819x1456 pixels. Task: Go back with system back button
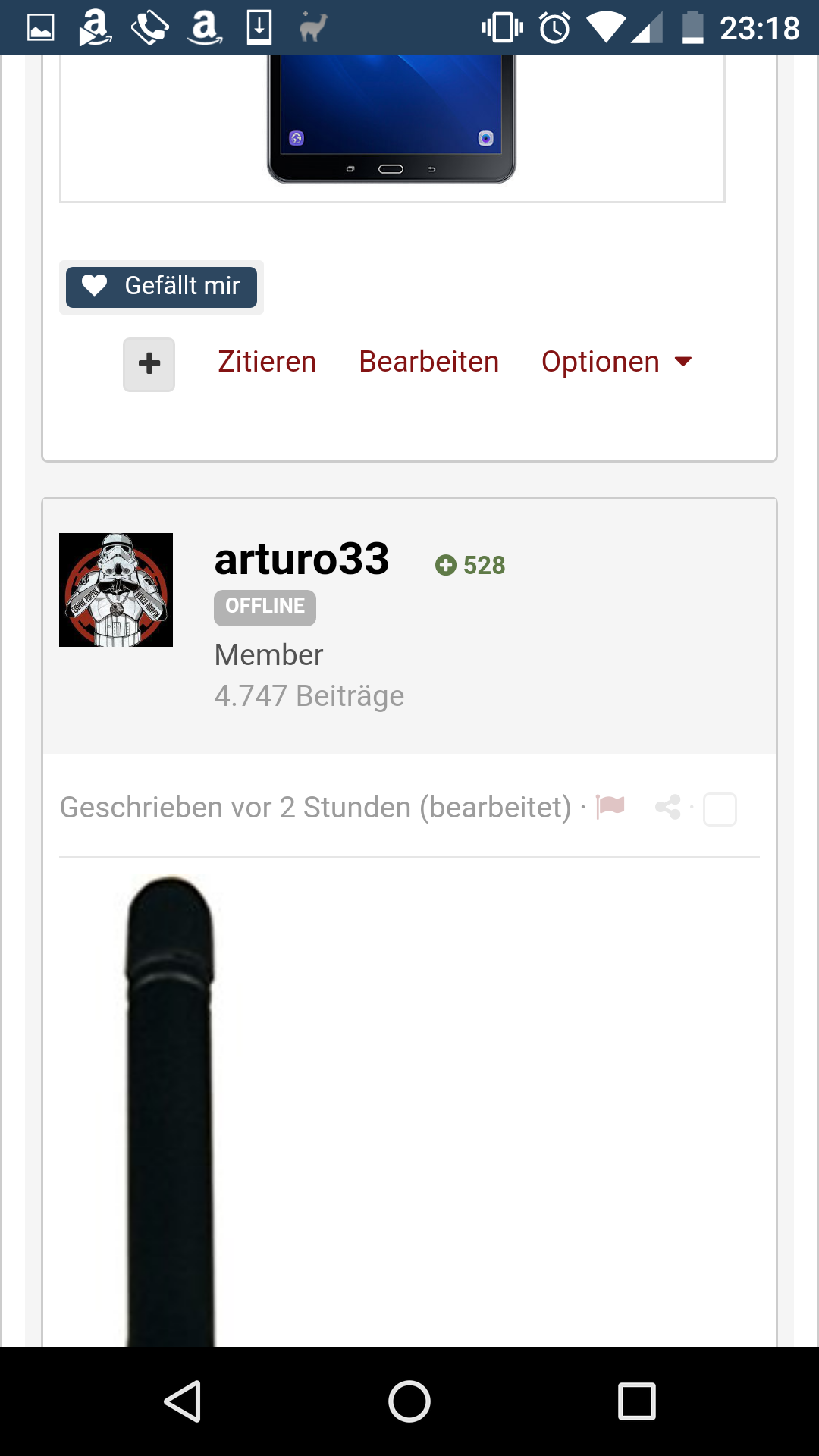[182, 1401]
